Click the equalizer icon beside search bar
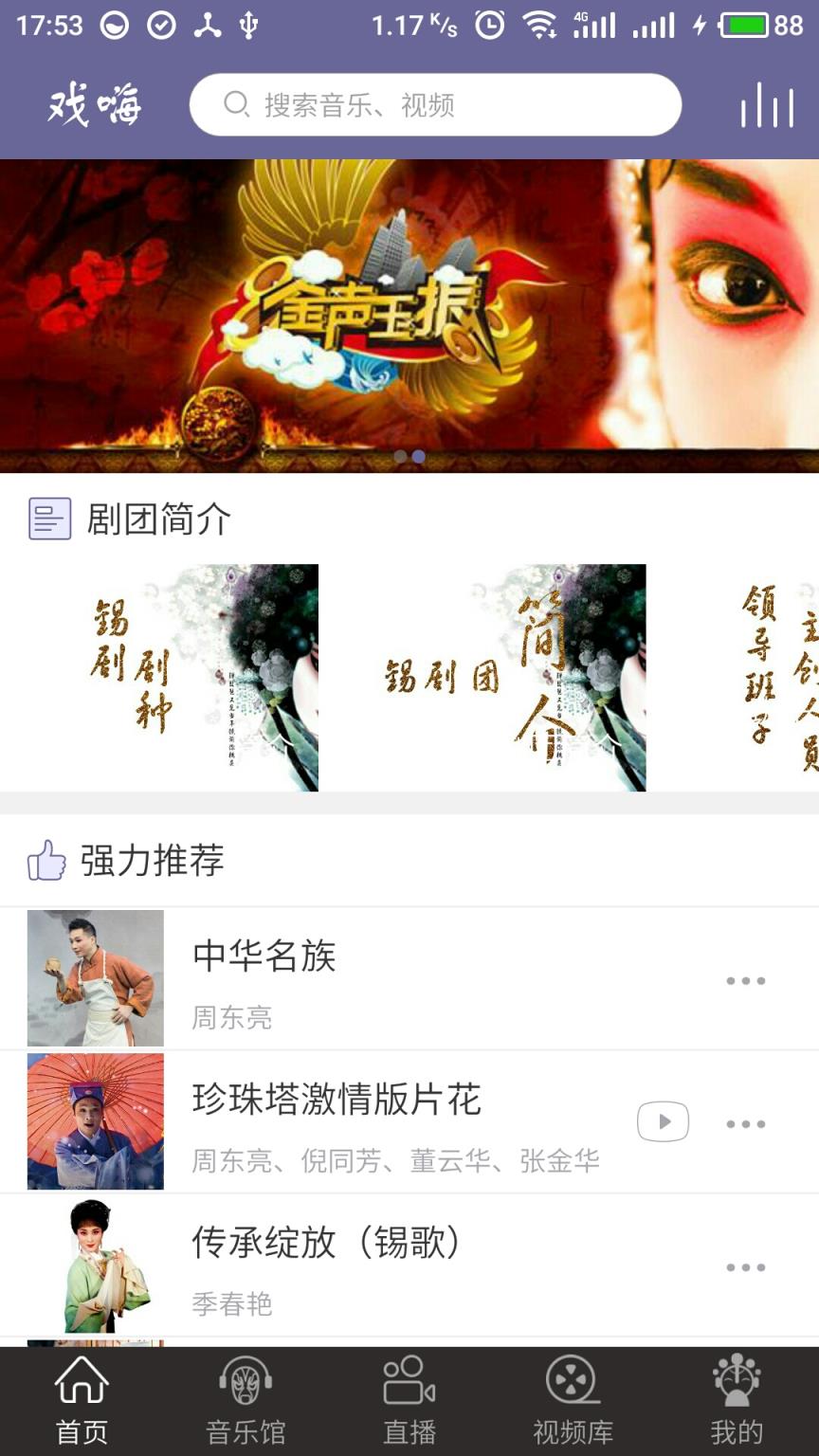Image resolution: width=819 pixels, height=1456 pixels. point(766,106)
